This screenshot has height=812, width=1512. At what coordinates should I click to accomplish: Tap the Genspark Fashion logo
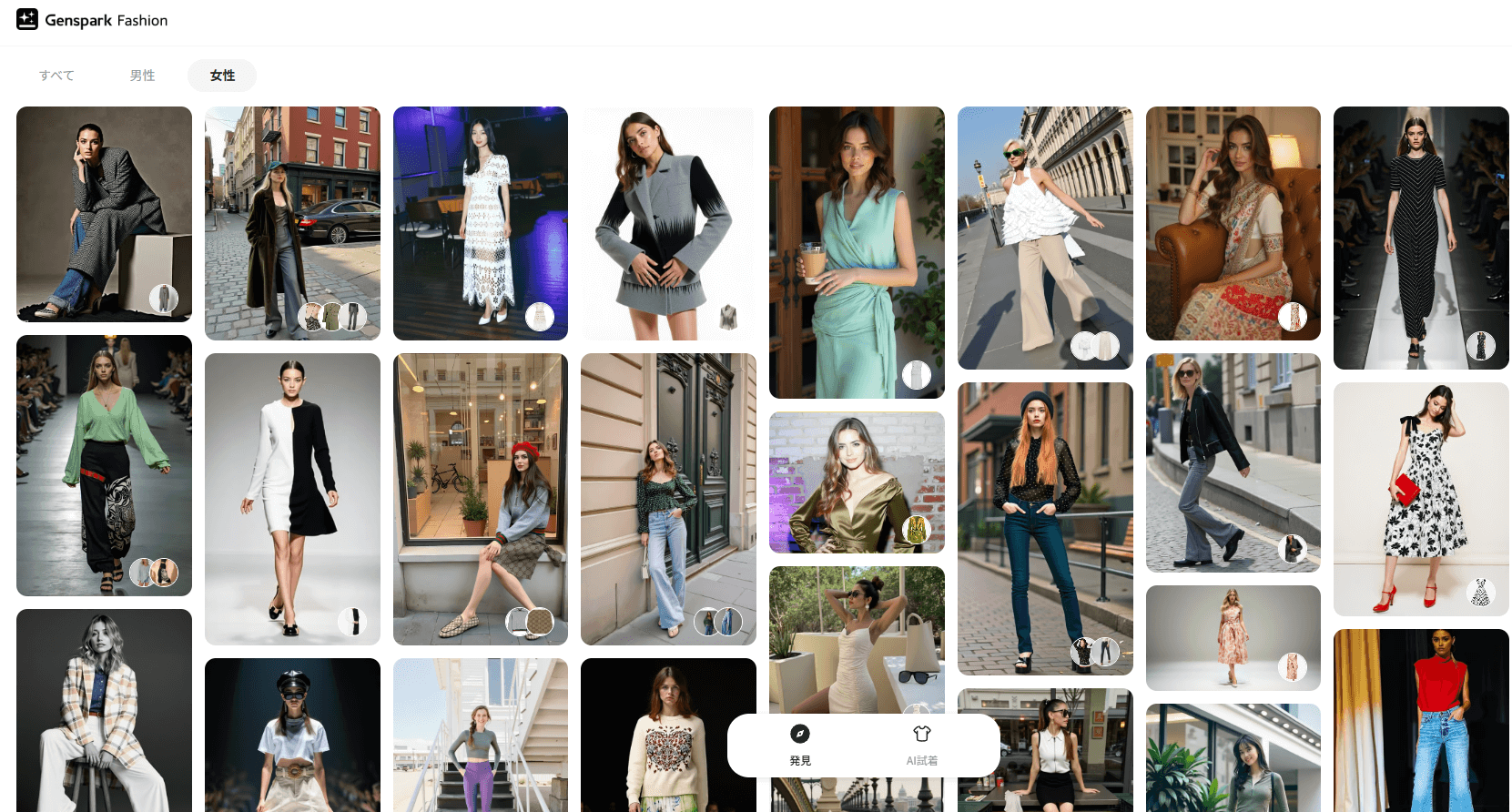pyautogui.click(x=92, y=20)
